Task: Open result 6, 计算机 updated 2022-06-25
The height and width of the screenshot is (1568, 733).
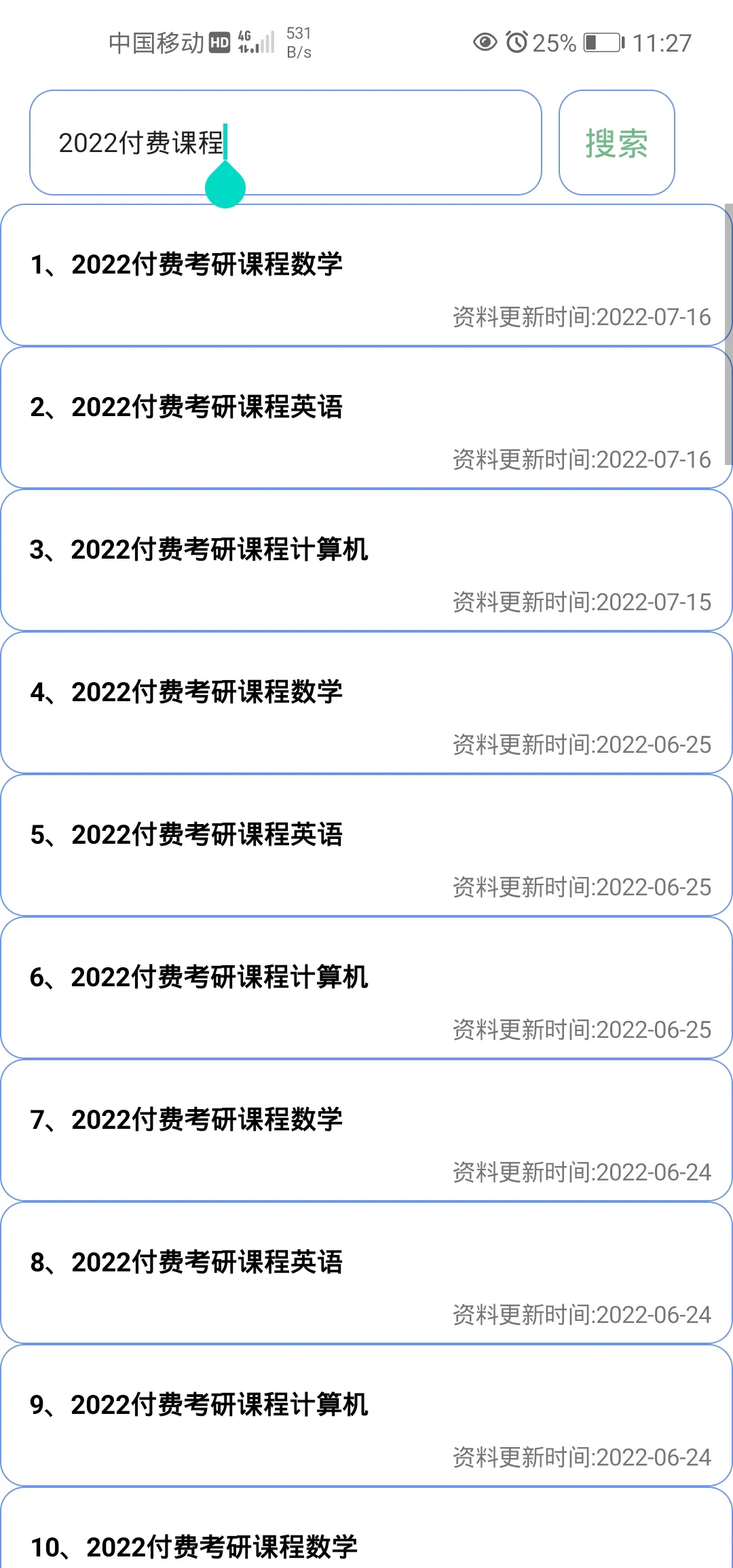Action: point(366,988)
